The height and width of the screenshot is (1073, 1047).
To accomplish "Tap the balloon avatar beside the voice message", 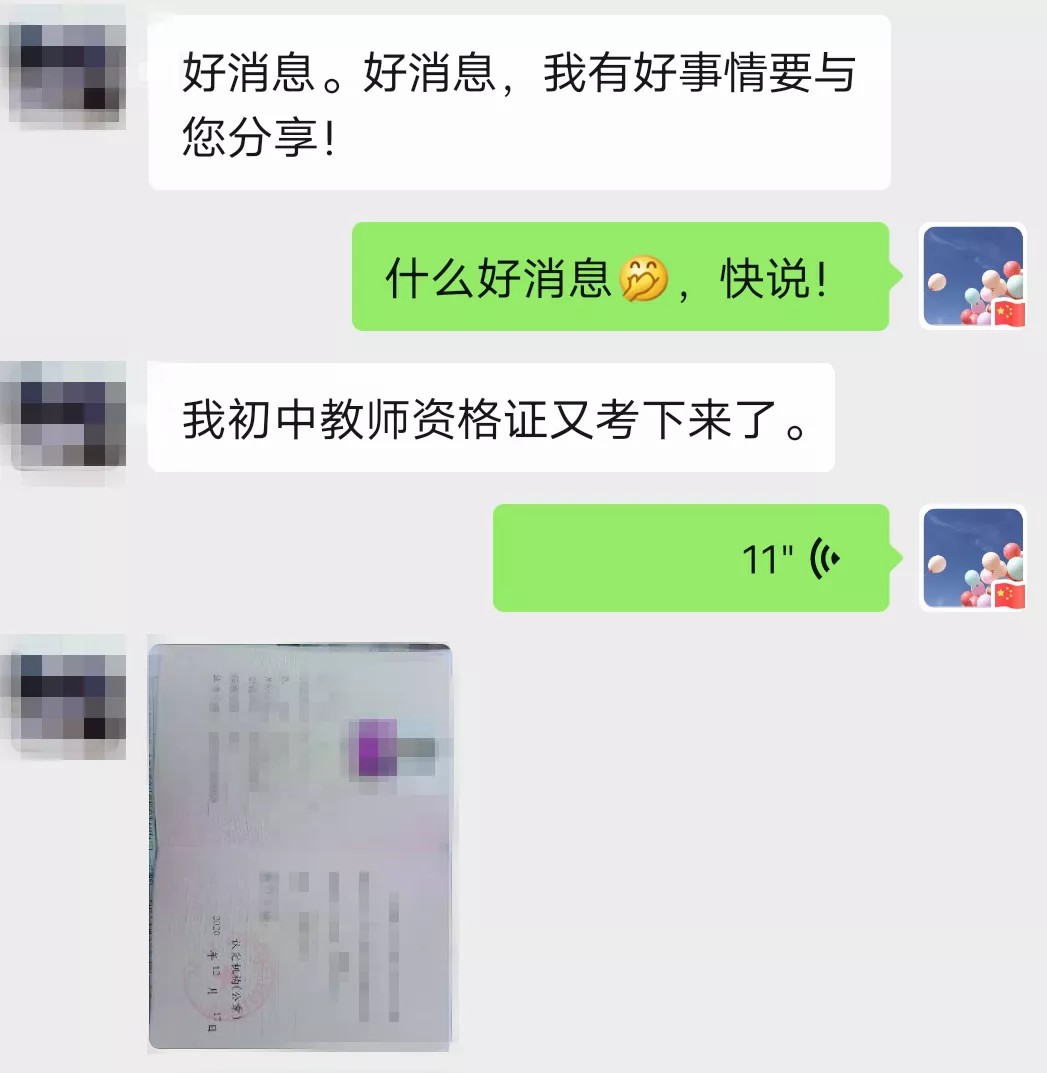I will [x=972, y=558].
